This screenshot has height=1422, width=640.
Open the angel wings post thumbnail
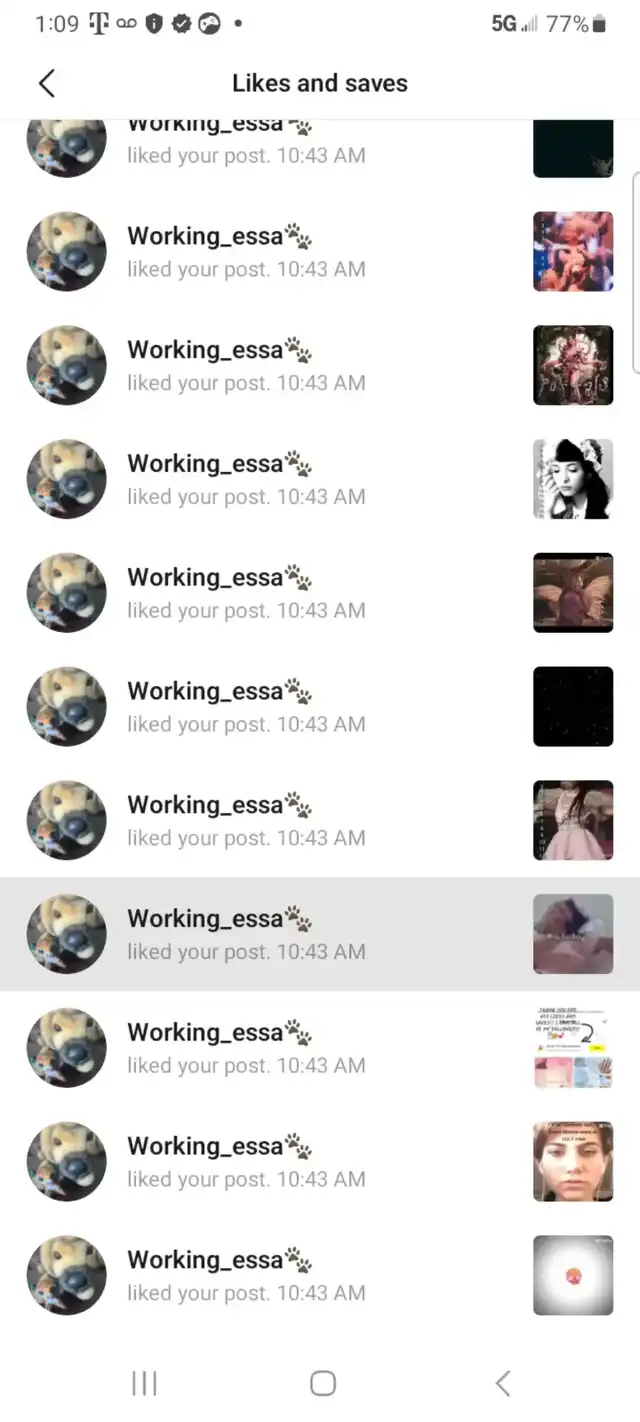[x=573, y=593]
